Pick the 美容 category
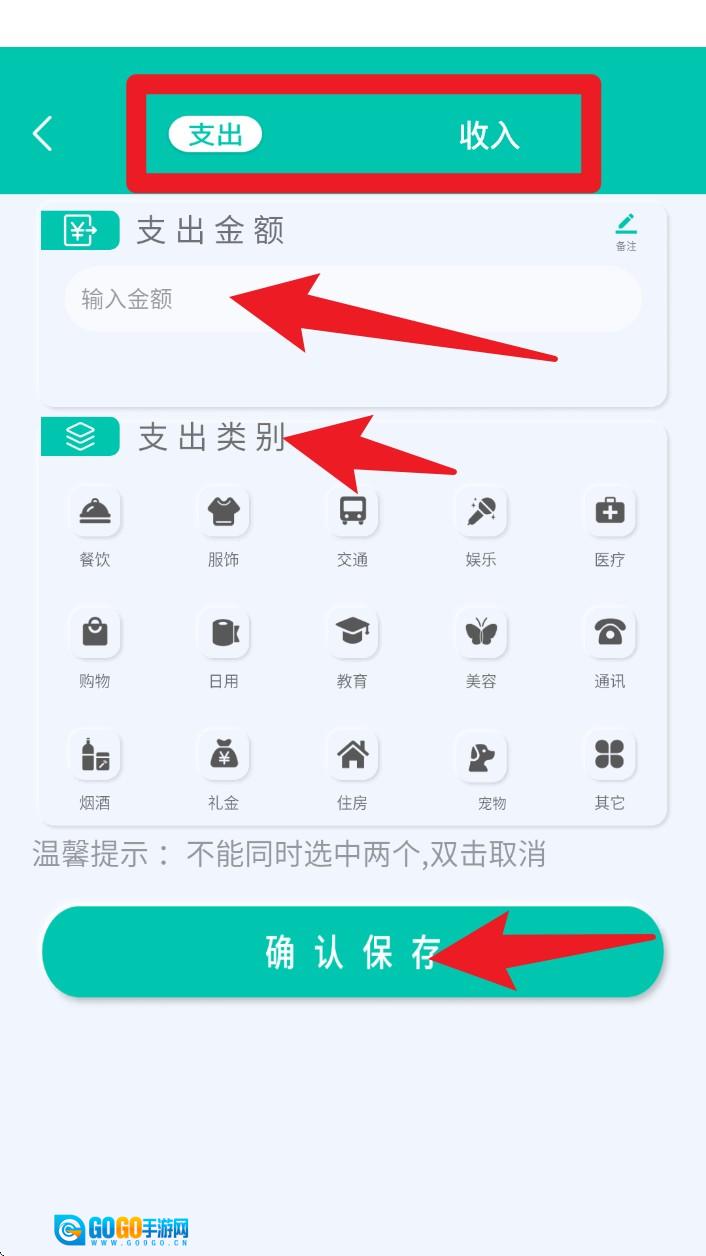 (481, 634)
